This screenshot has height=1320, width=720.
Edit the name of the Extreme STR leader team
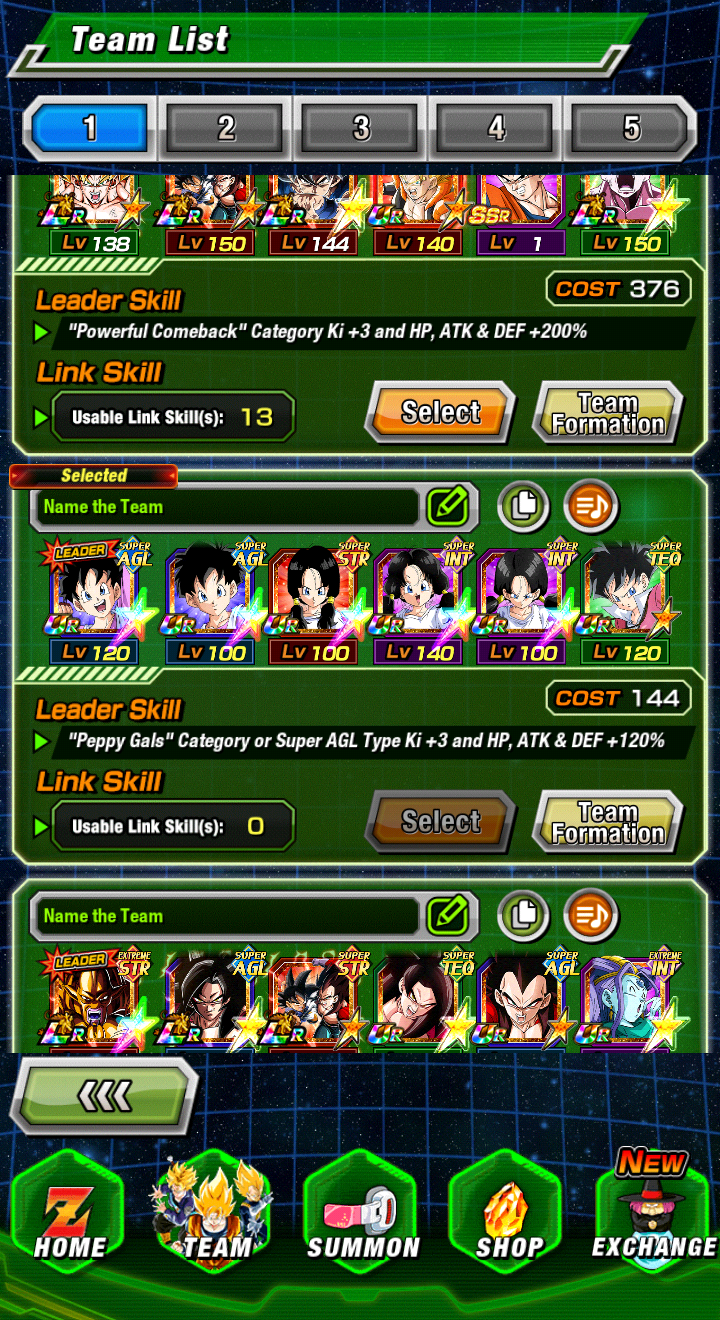(447, 916)
